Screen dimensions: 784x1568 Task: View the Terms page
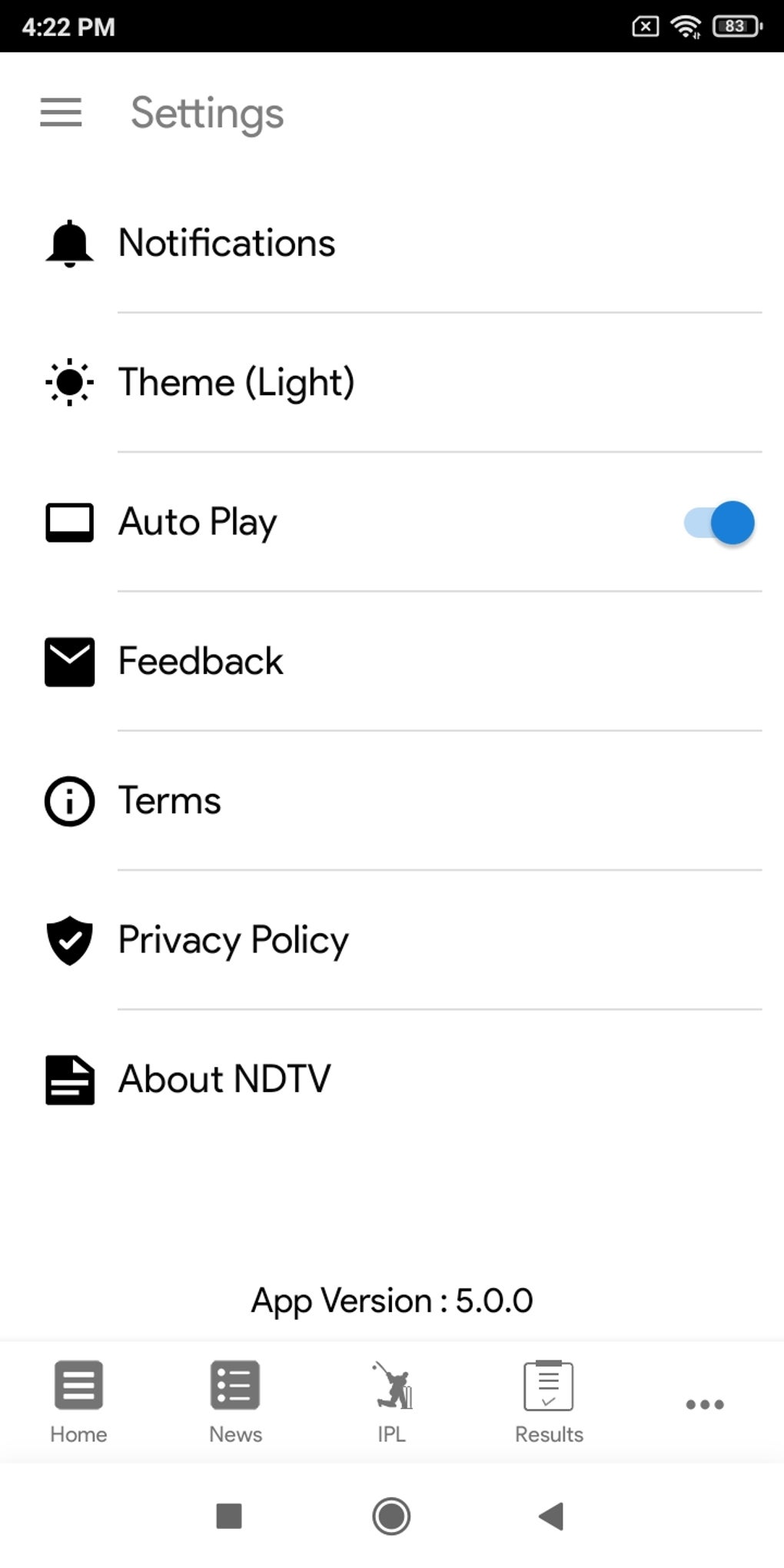(x=170, y=801)
